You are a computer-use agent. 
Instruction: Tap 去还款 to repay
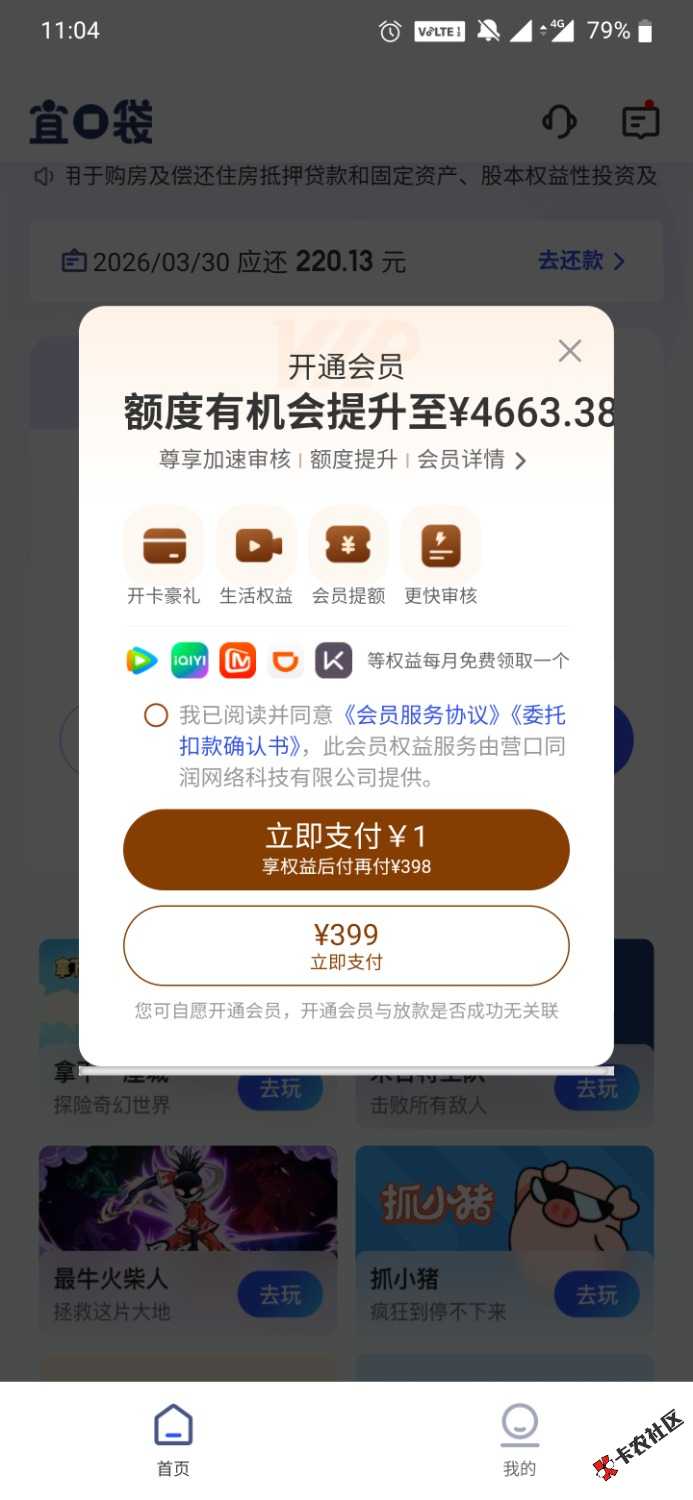(x=581, y=261)
